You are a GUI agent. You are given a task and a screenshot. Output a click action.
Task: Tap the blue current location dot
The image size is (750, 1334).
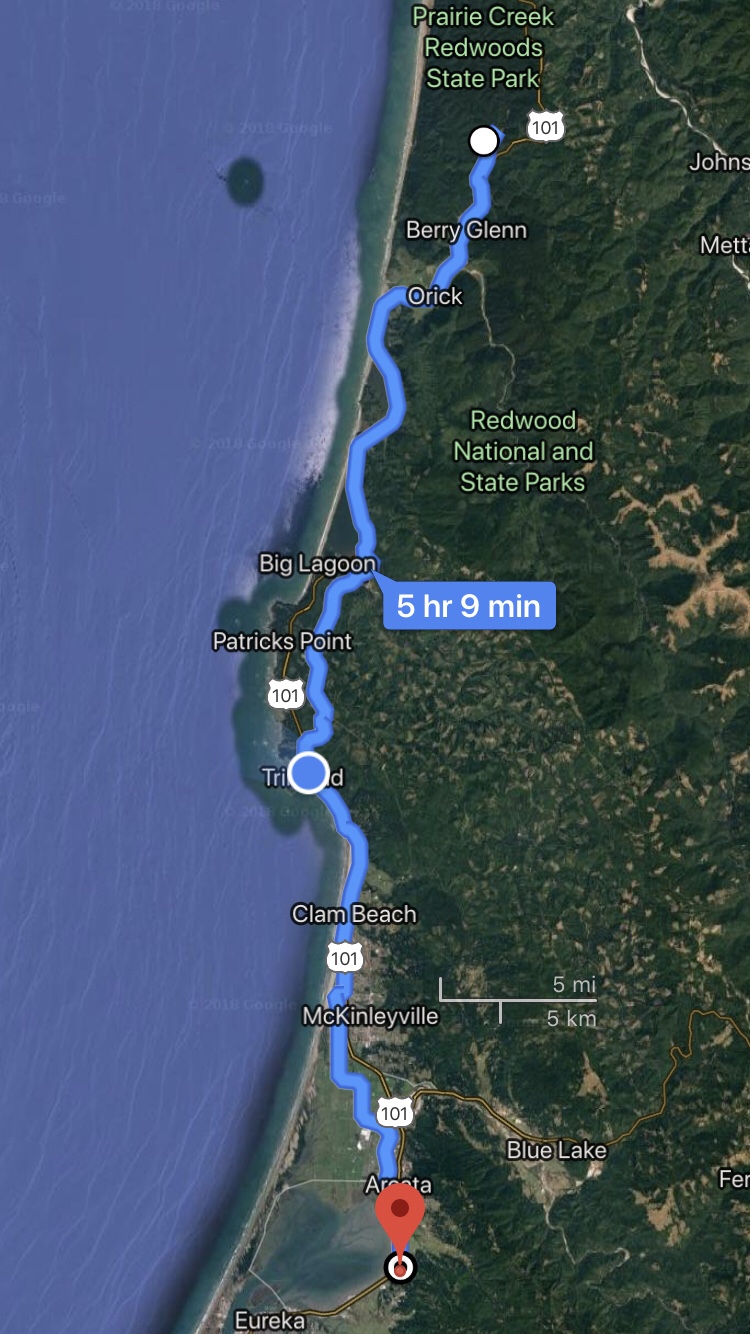[308, 773]
